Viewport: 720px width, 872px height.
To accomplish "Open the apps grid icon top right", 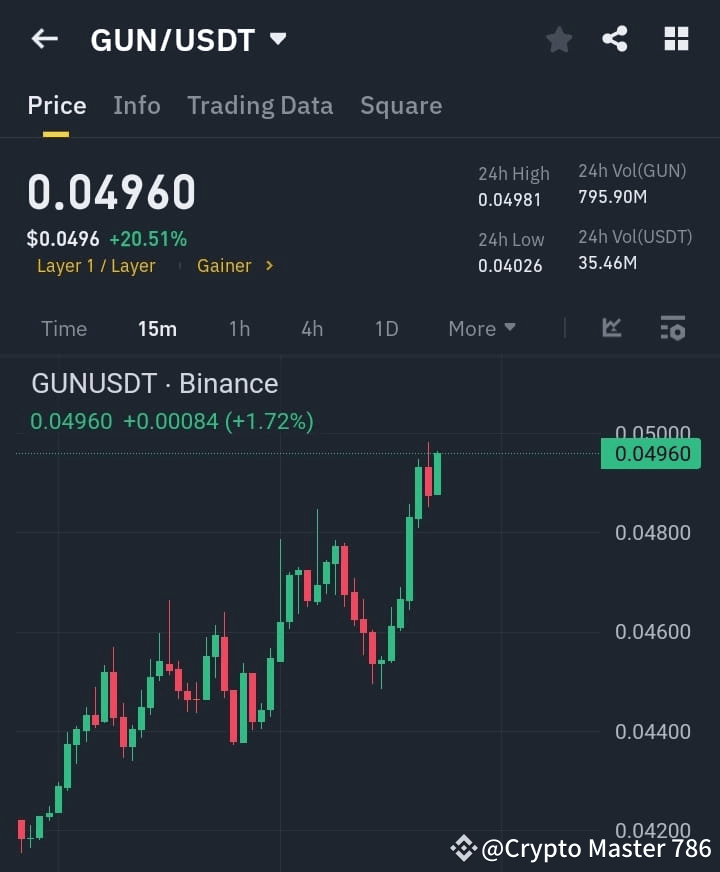I will coord(676,40).
